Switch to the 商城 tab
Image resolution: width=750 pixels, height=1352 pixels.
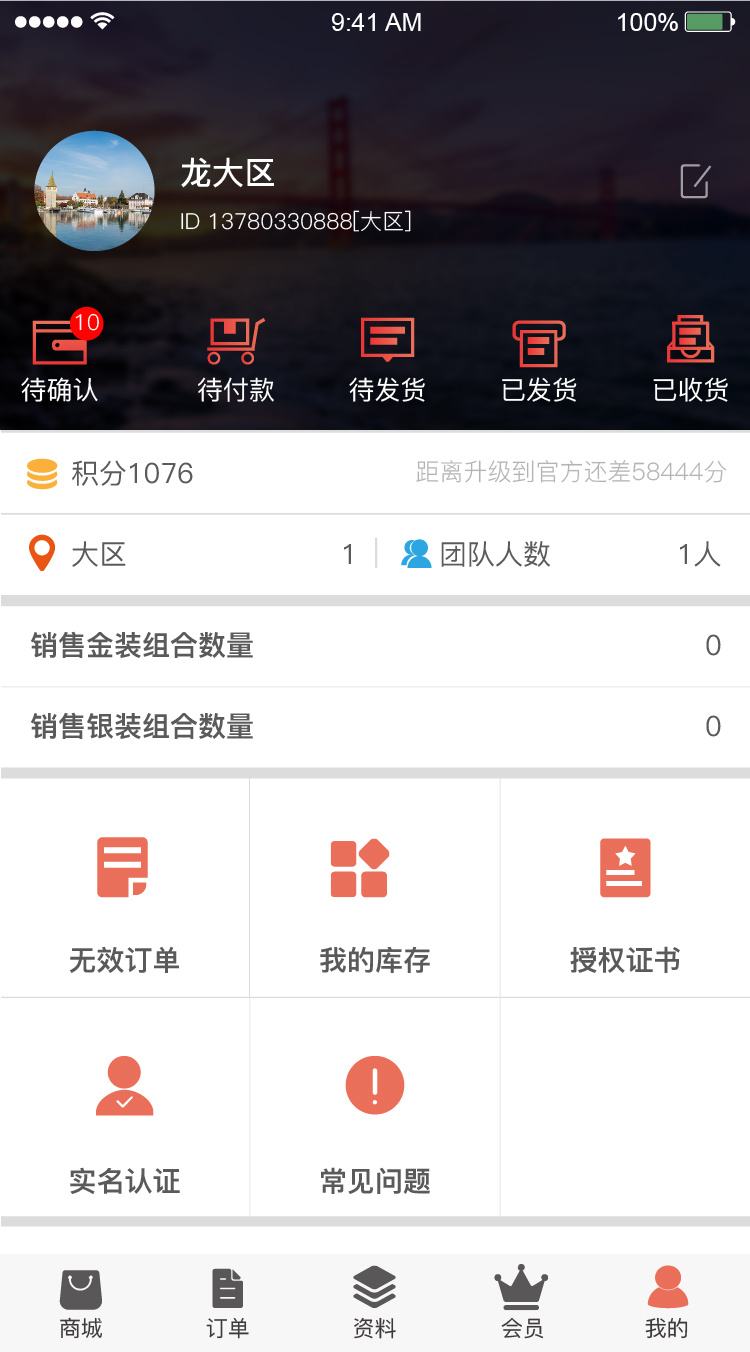click(81, 1303)
